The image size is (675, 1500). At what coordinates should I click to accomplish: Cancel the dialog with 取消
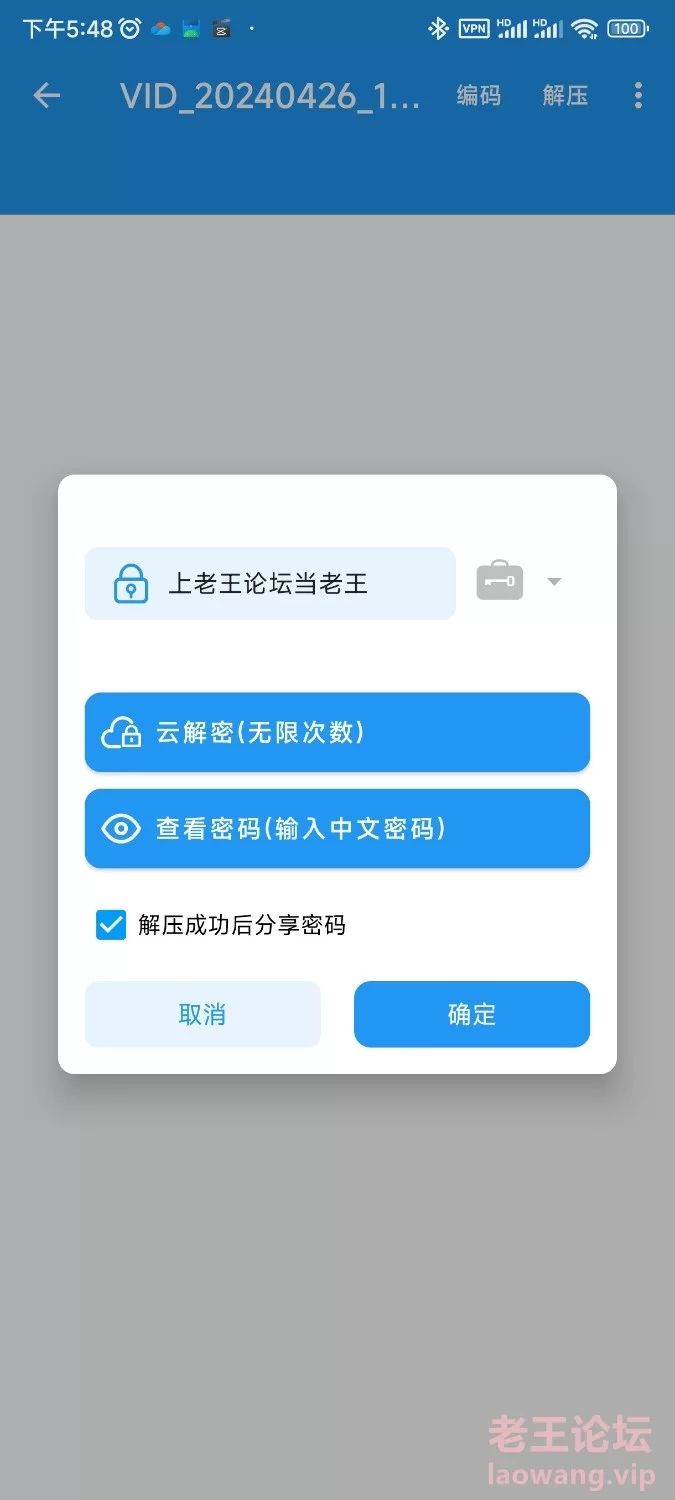click(202, 1014)
